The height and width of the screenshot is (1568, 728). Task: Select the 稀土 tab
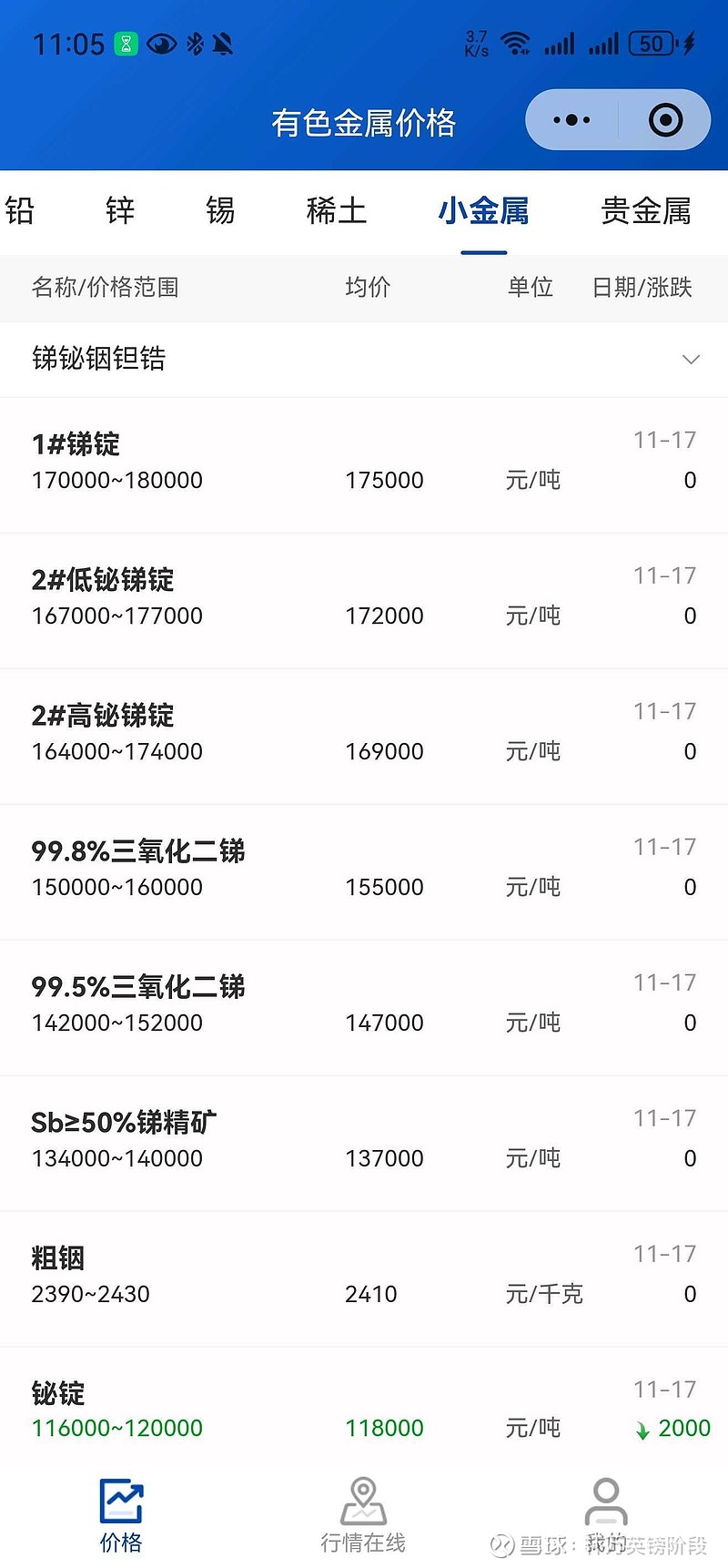click(x=336, y=210)
